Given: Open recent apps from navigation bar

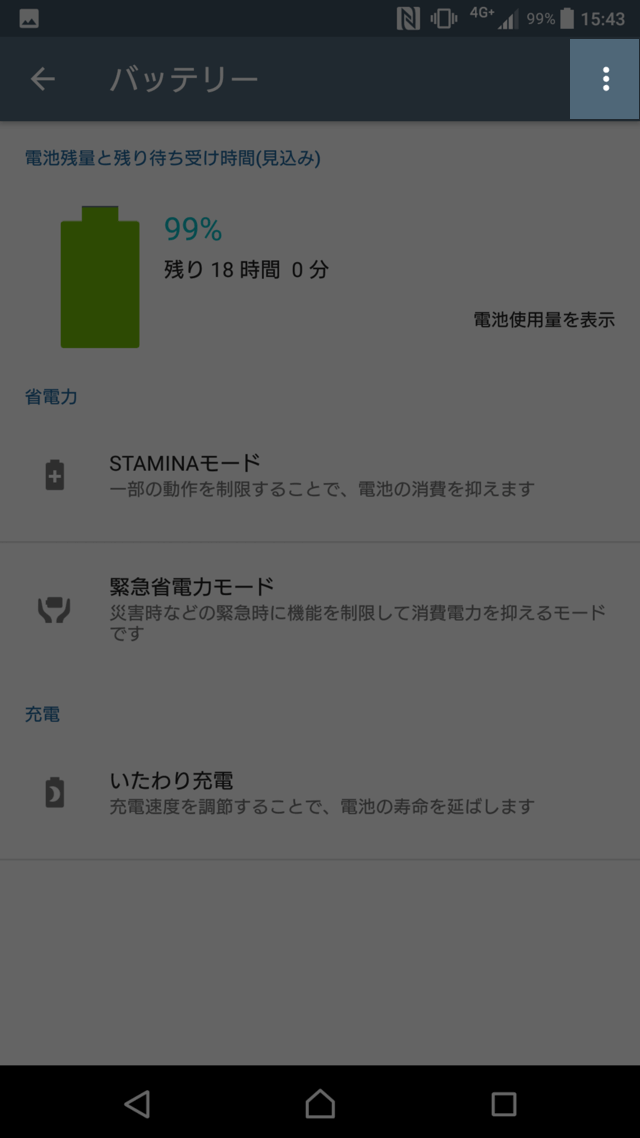Looking at the screenshot, I should [x=503, y=1103].
